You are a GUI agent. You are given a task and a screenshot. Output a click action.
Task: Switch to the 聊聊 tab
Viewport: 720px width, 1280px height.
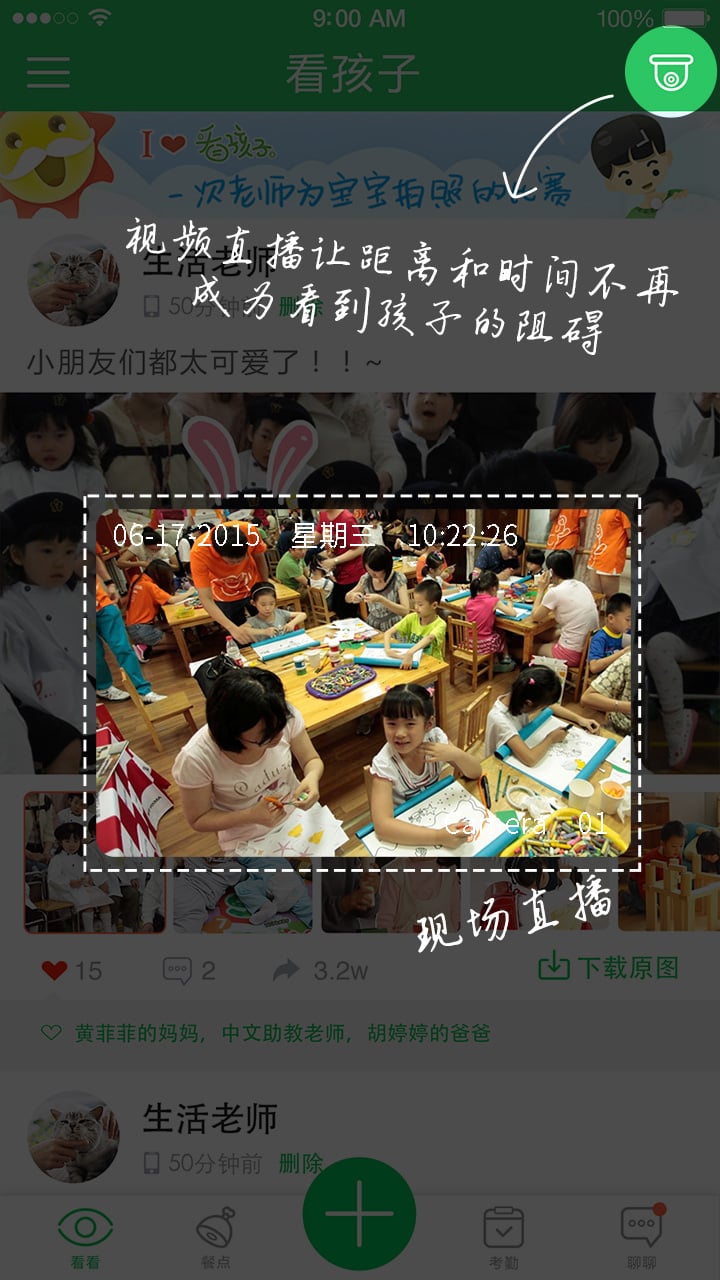click(x=641, y=1238)
